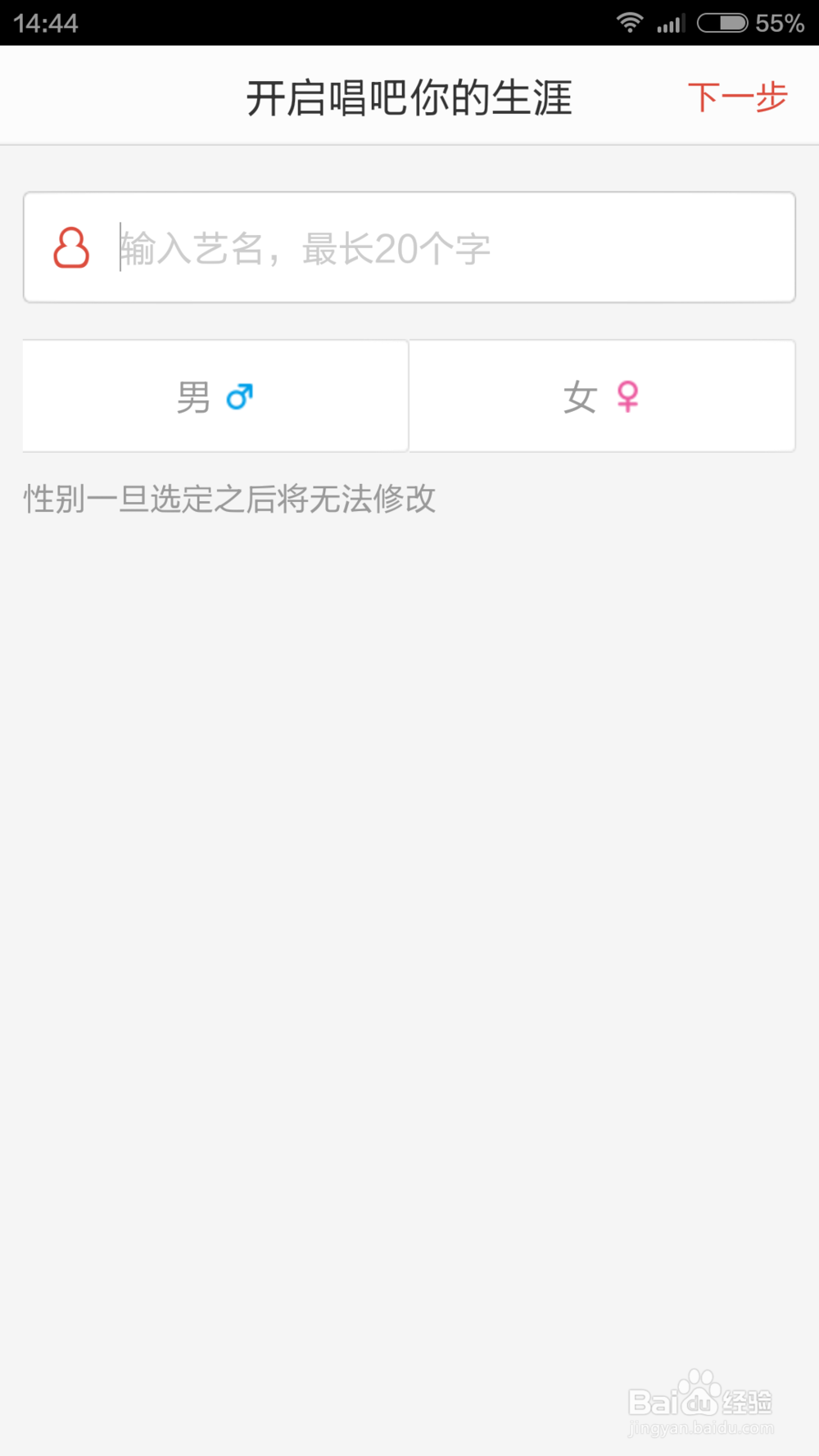Click the signal strength bars icon
The height and width of the screenshot is (1456, 819).
[x=669, y=22]
